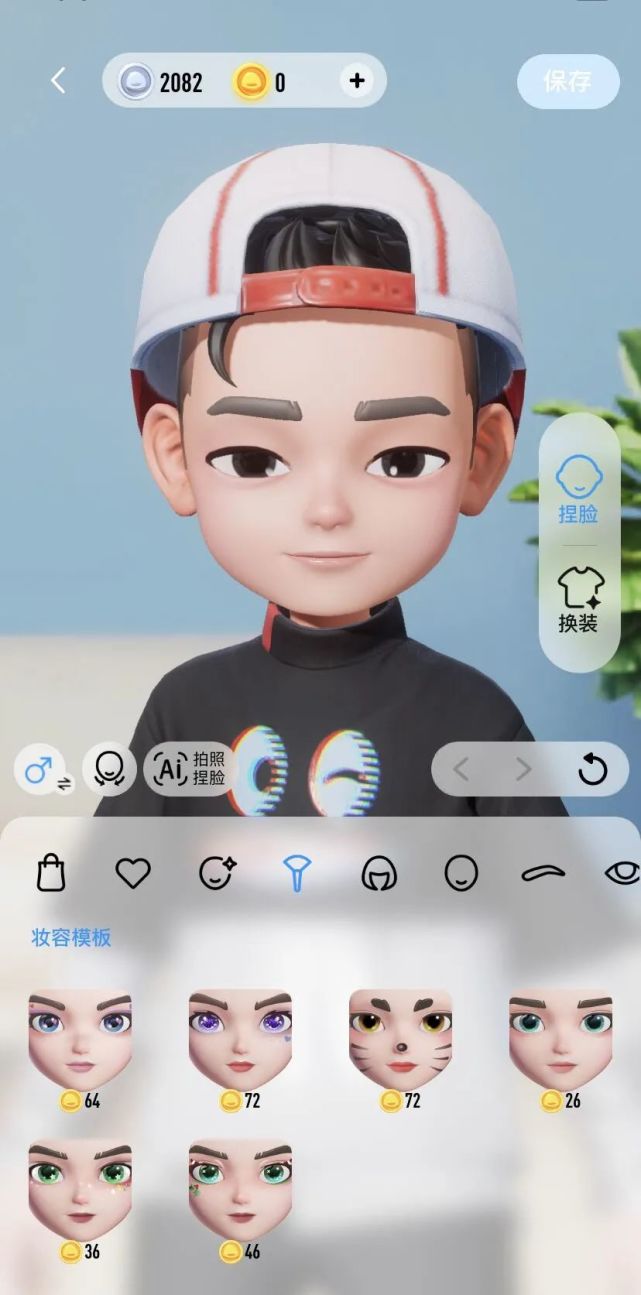Redo the change with the right arrow
641x1295 pixels.
523,769
